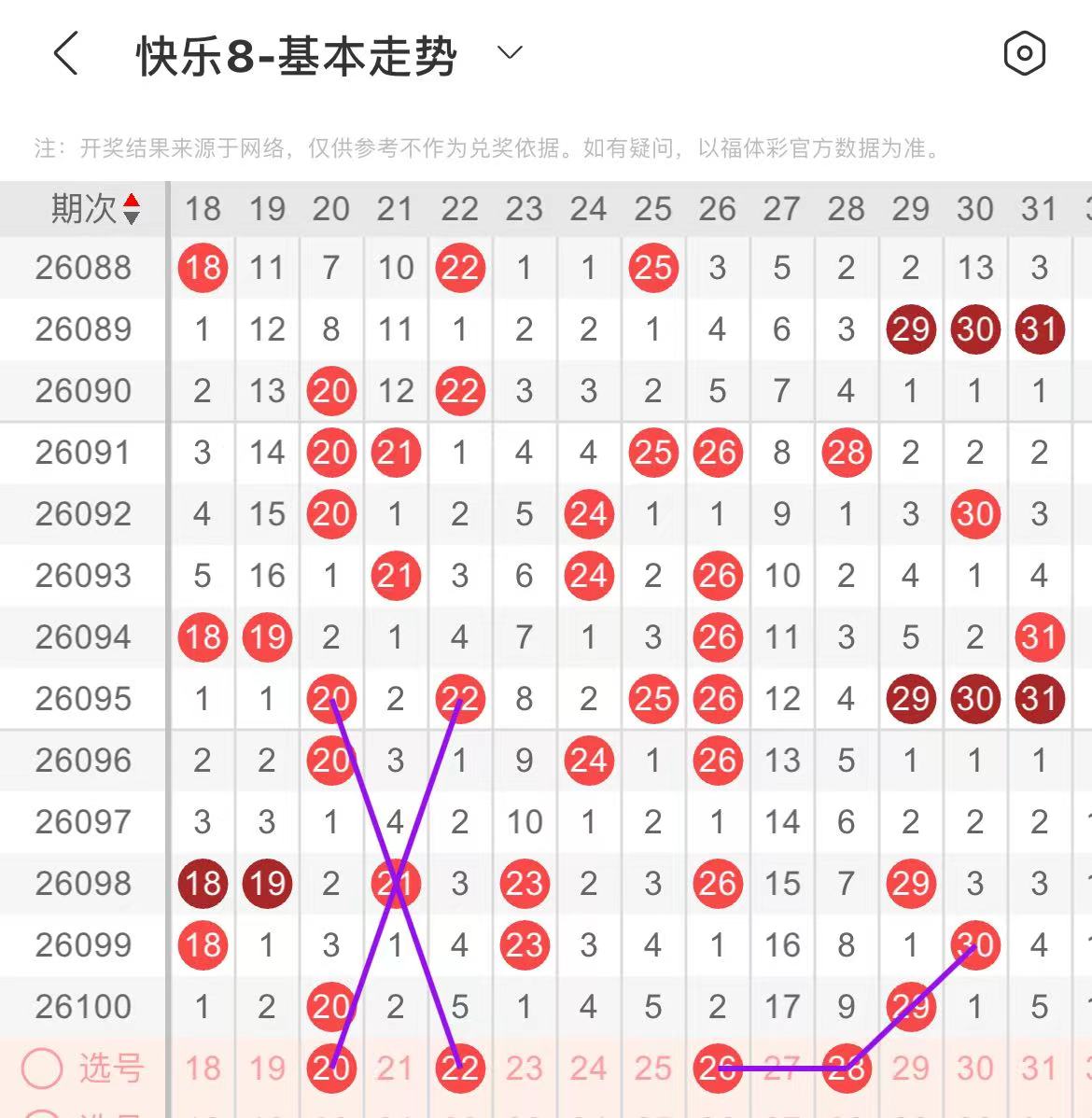Screen dimensions: 1092x1118
Task: Expand the 快乐8-基本走势 chart type dropdown
Action: [510, 53]
